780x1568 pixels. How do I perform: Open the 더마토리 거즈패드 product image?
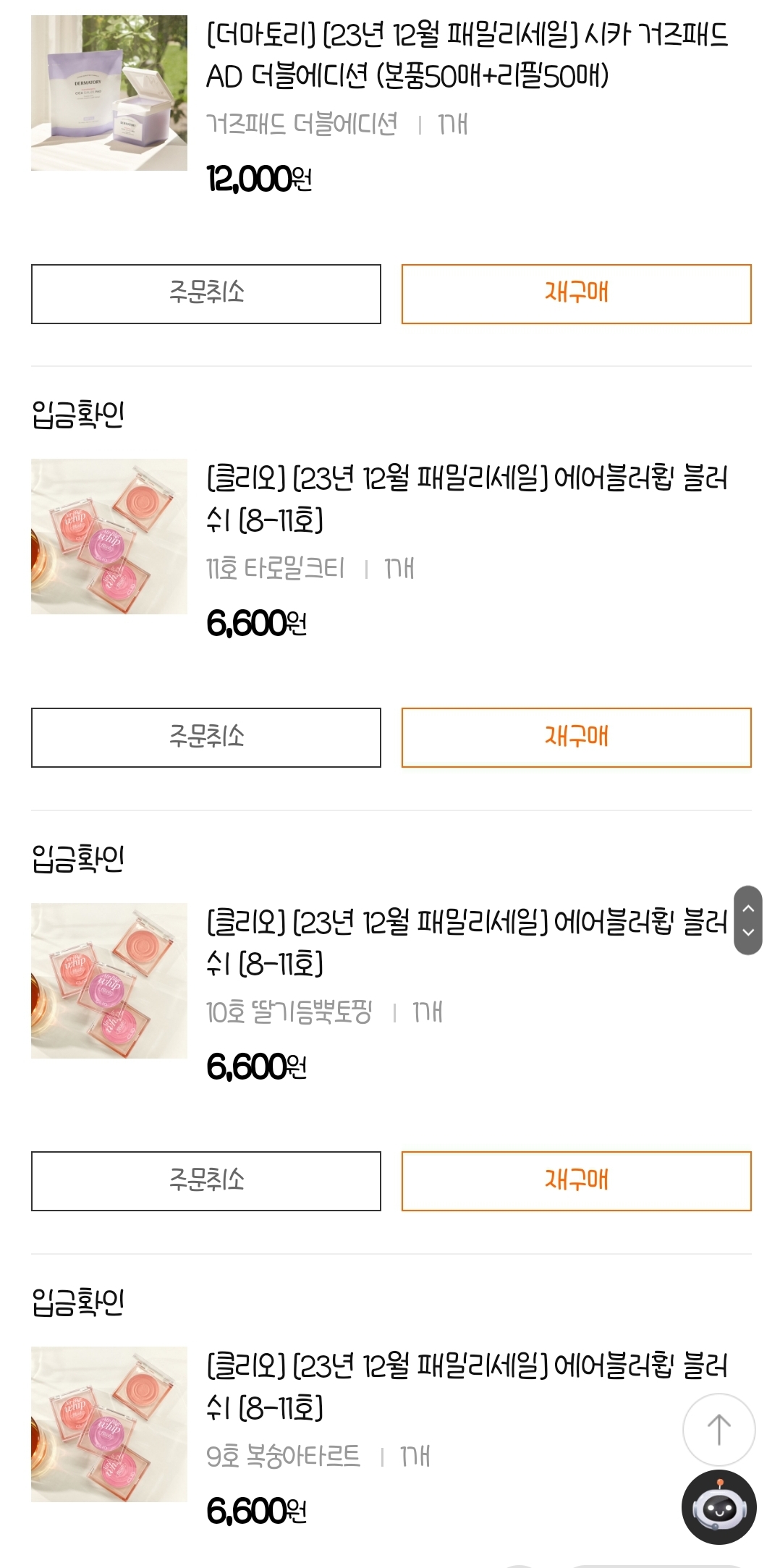point(109,93)
